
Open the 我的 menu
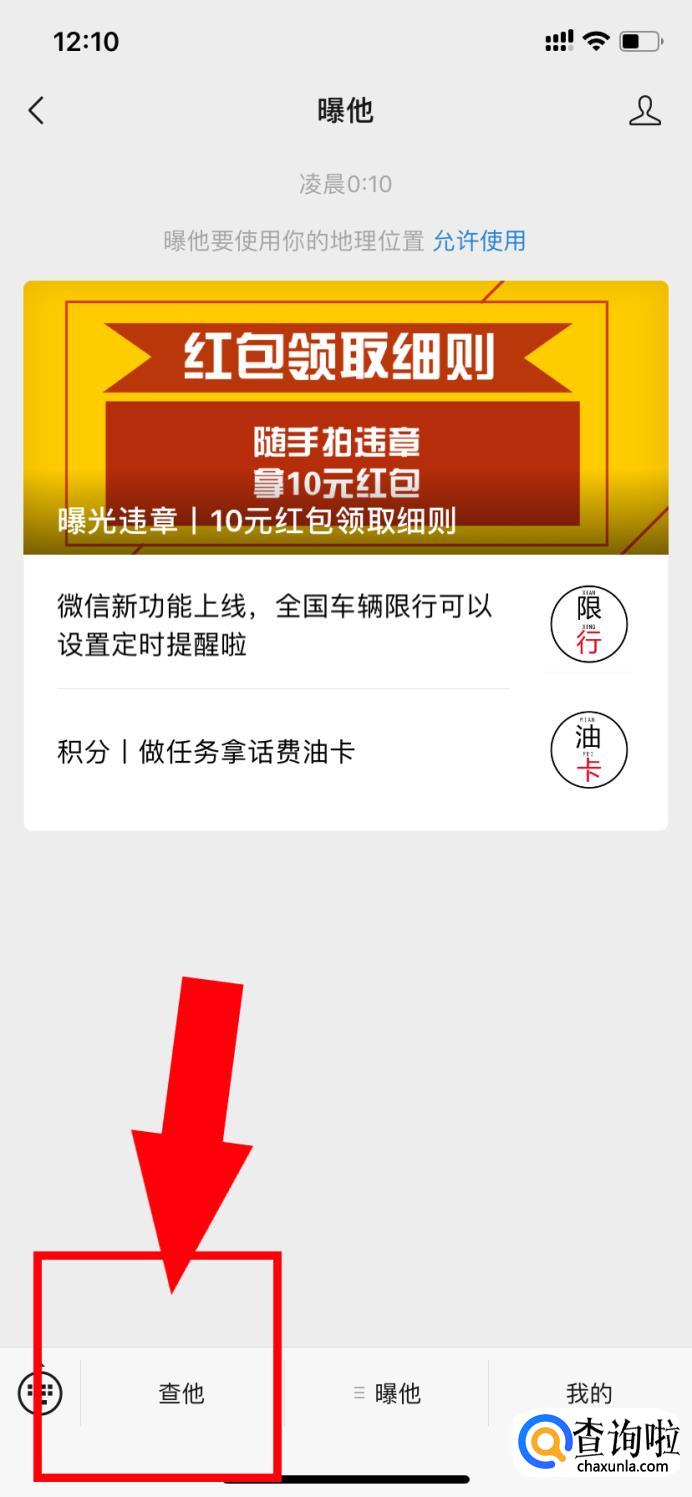pyautogui.click(x=589, y=1392)
